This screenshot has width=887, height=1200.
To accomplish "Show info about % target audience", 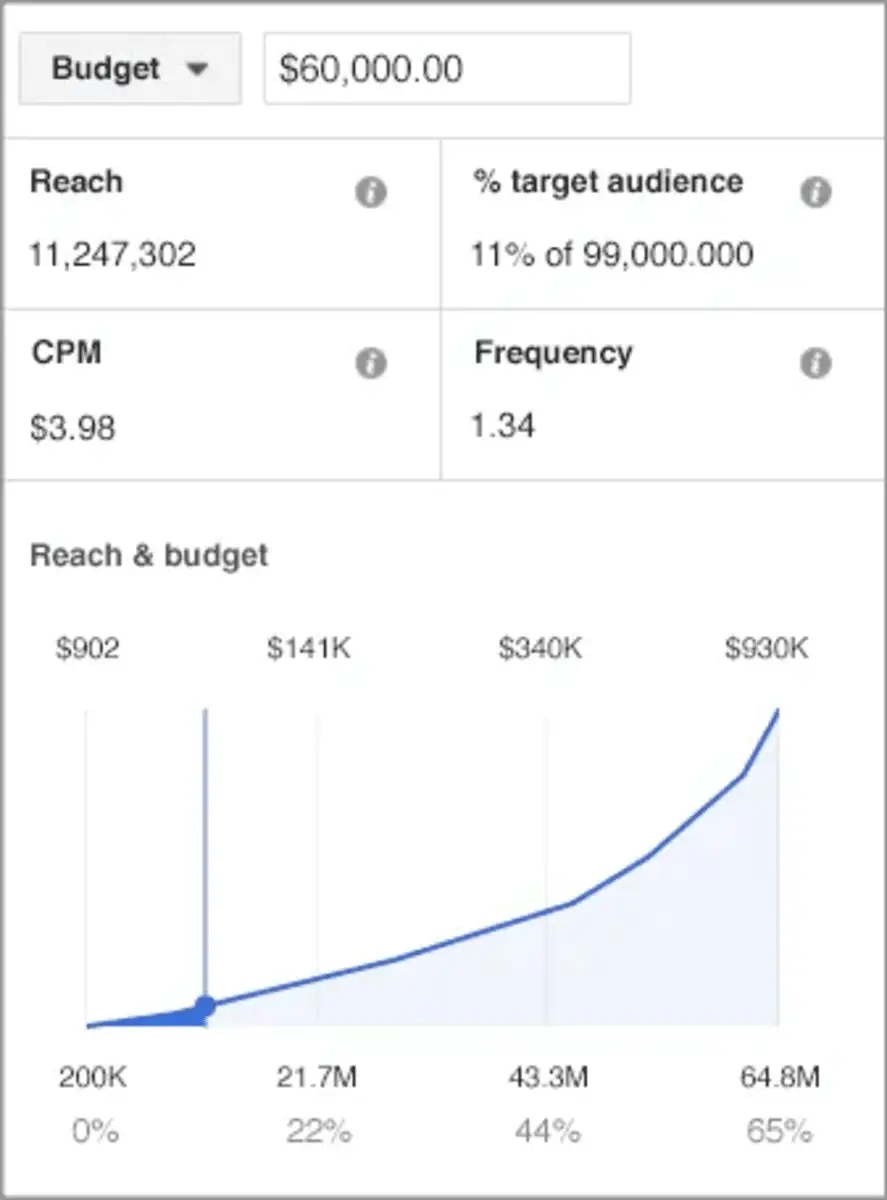I will click(816, 192).
